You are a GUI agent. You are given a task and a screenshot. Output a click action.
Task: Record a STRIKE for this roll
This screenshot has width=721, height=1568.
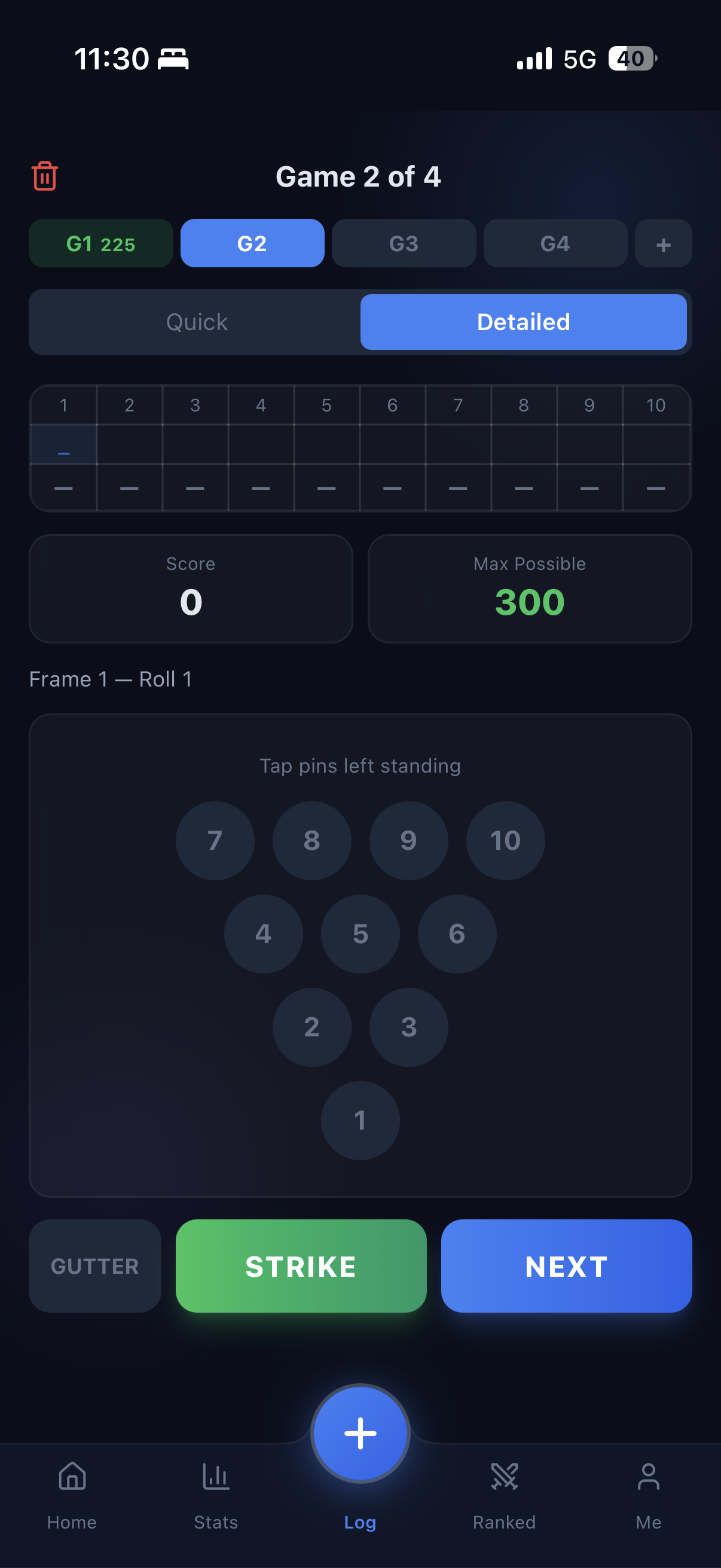[301, 1266]
